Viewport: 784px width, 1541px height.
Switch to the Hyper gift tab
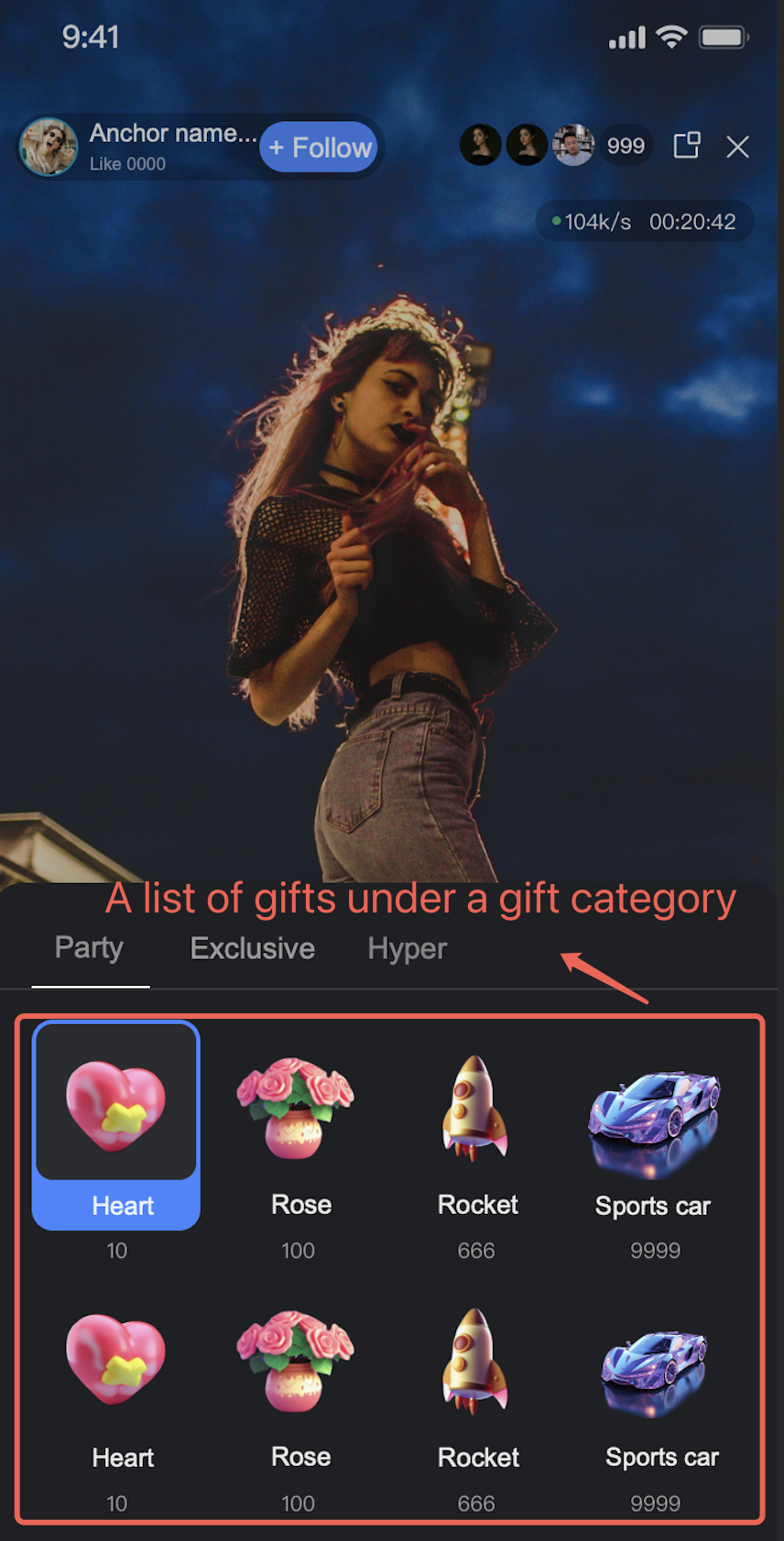[407, 948]
